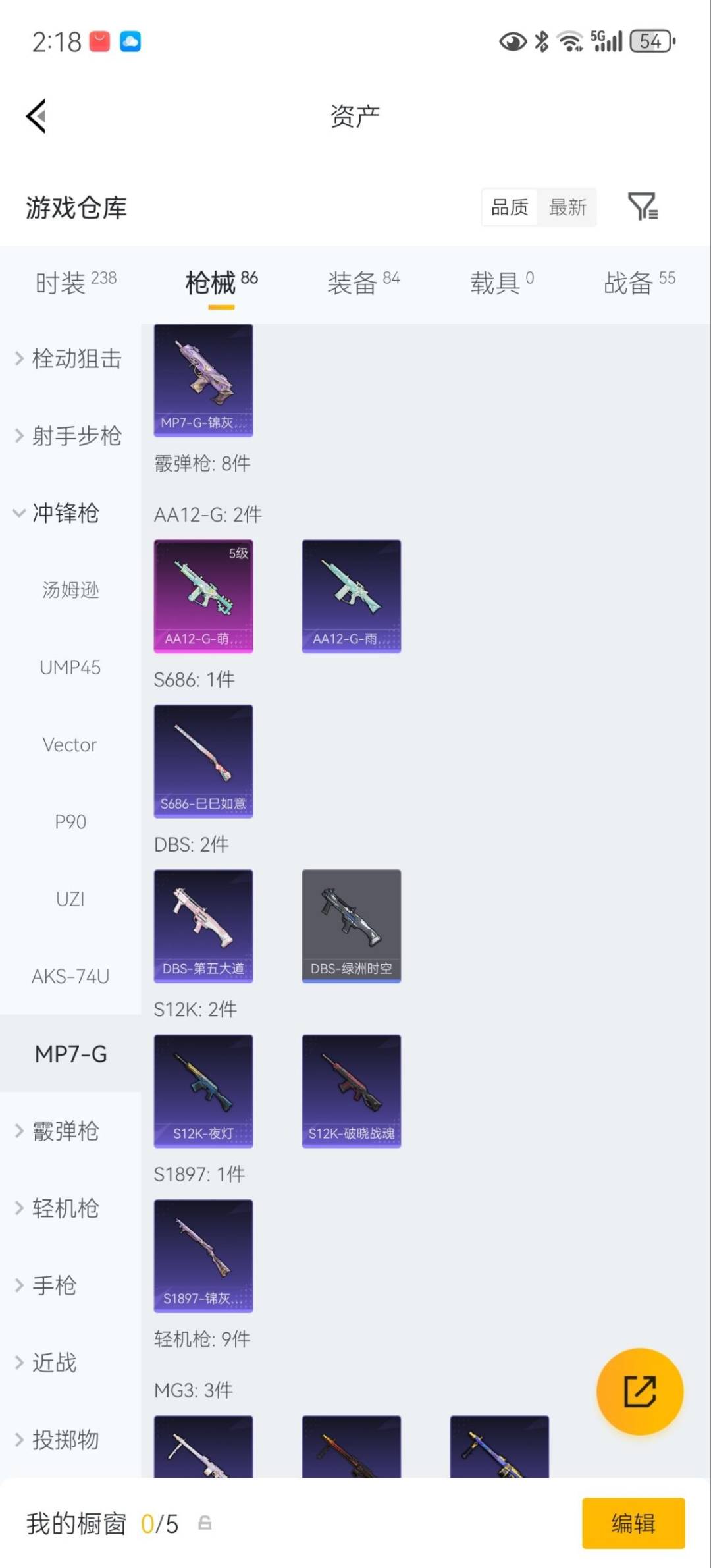711x1568 pixels.
Task: Open the filter funnel icon
Action: [x=643, y=207]
